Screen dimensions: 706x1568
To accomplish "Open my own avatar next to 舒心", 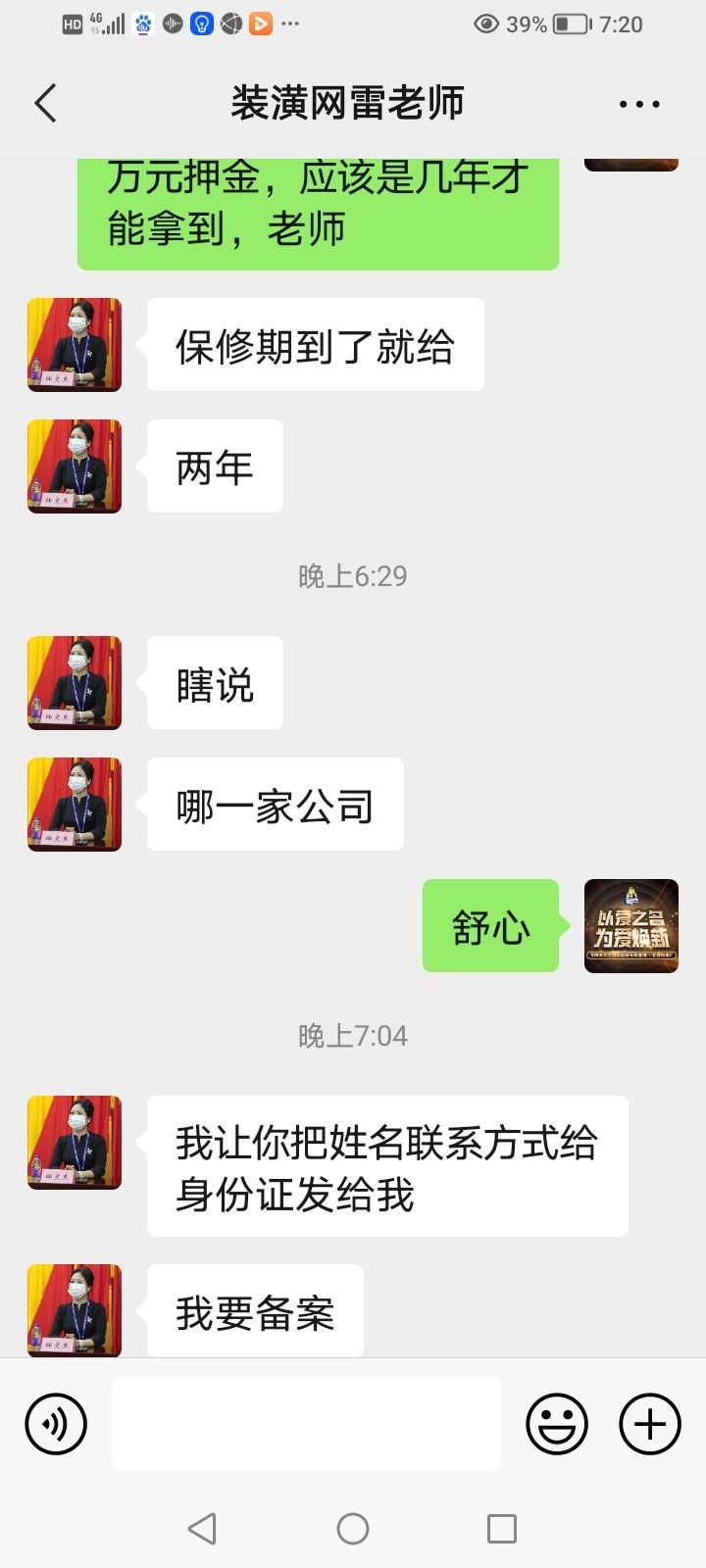I will click(x=630, y=926).
